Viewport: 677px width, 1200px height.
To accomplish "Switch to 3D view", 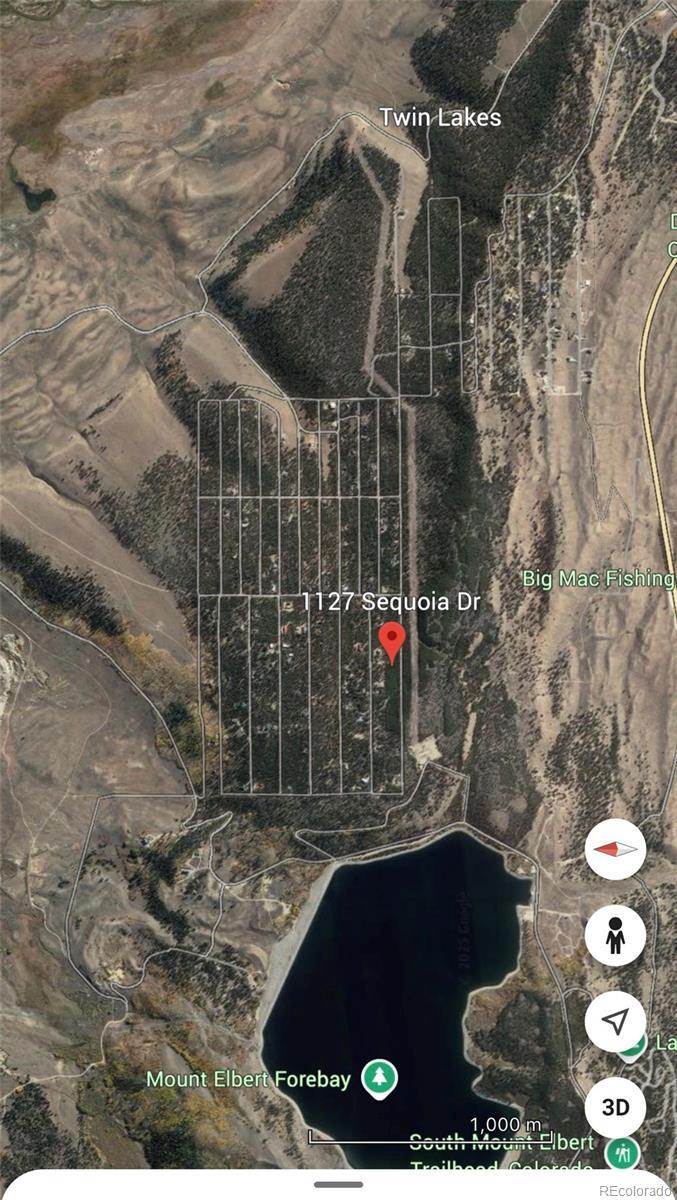I will (615, 1107).
